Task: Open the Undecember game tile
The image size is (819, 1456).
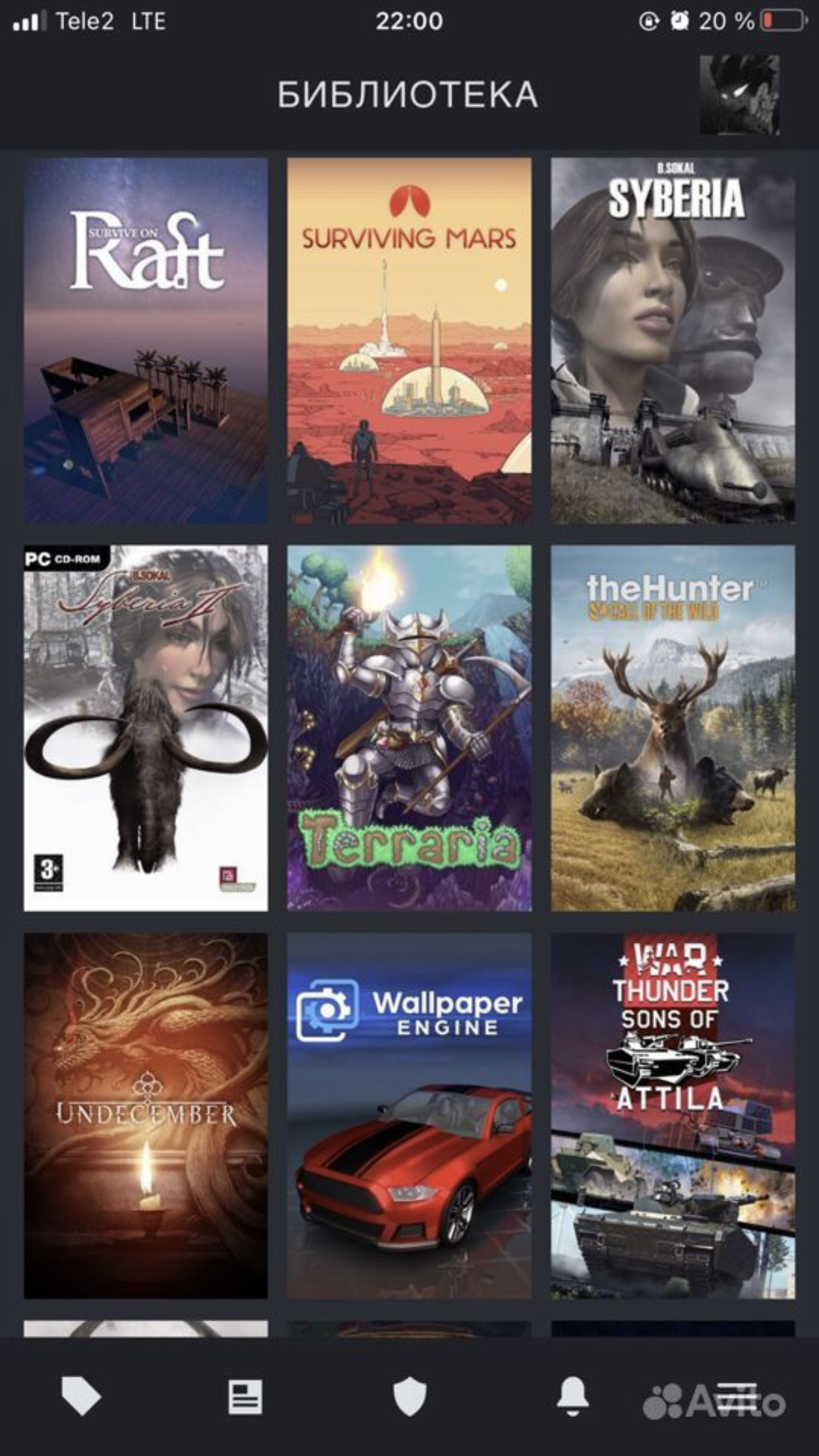Action: [x=146, y=1116]
